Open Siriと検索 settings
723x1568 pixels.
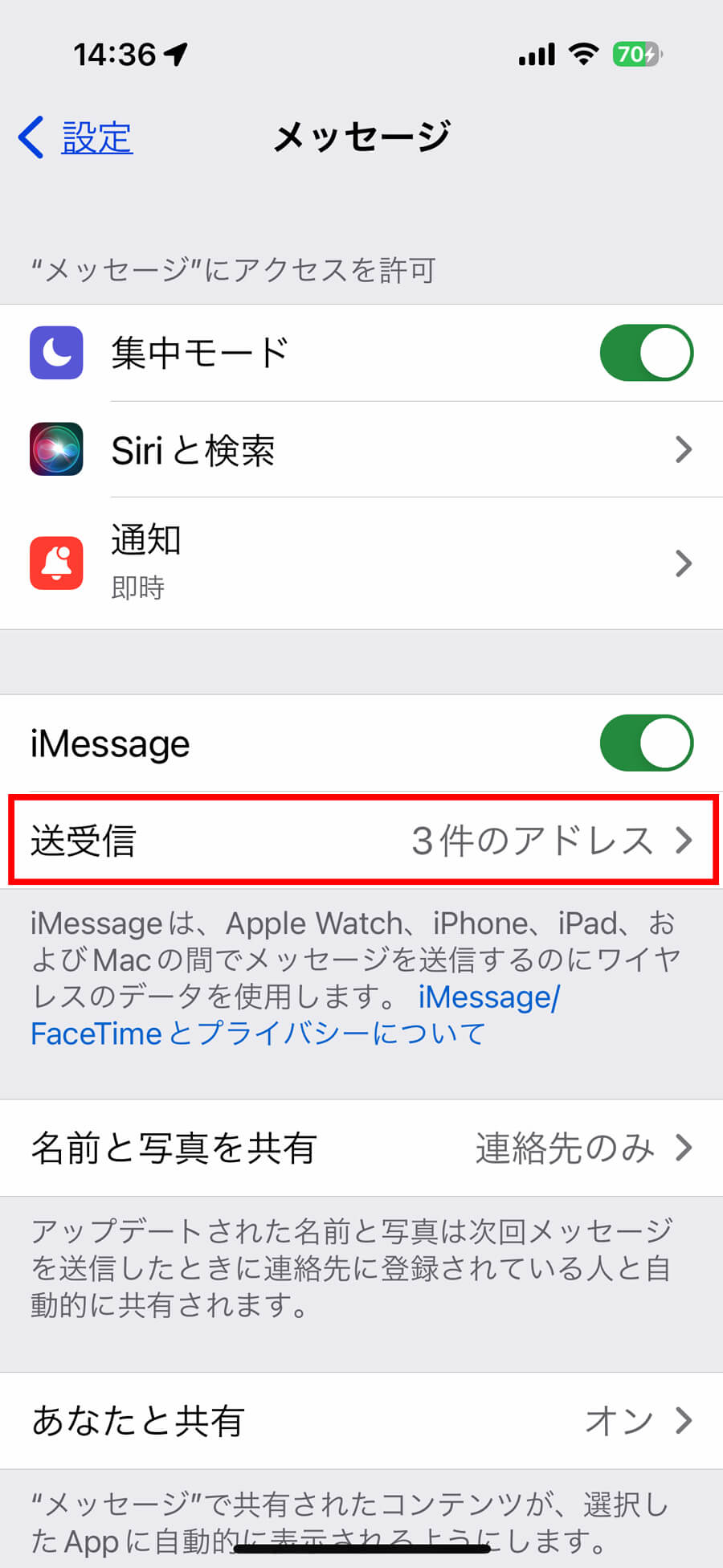[x=361, y=449]
